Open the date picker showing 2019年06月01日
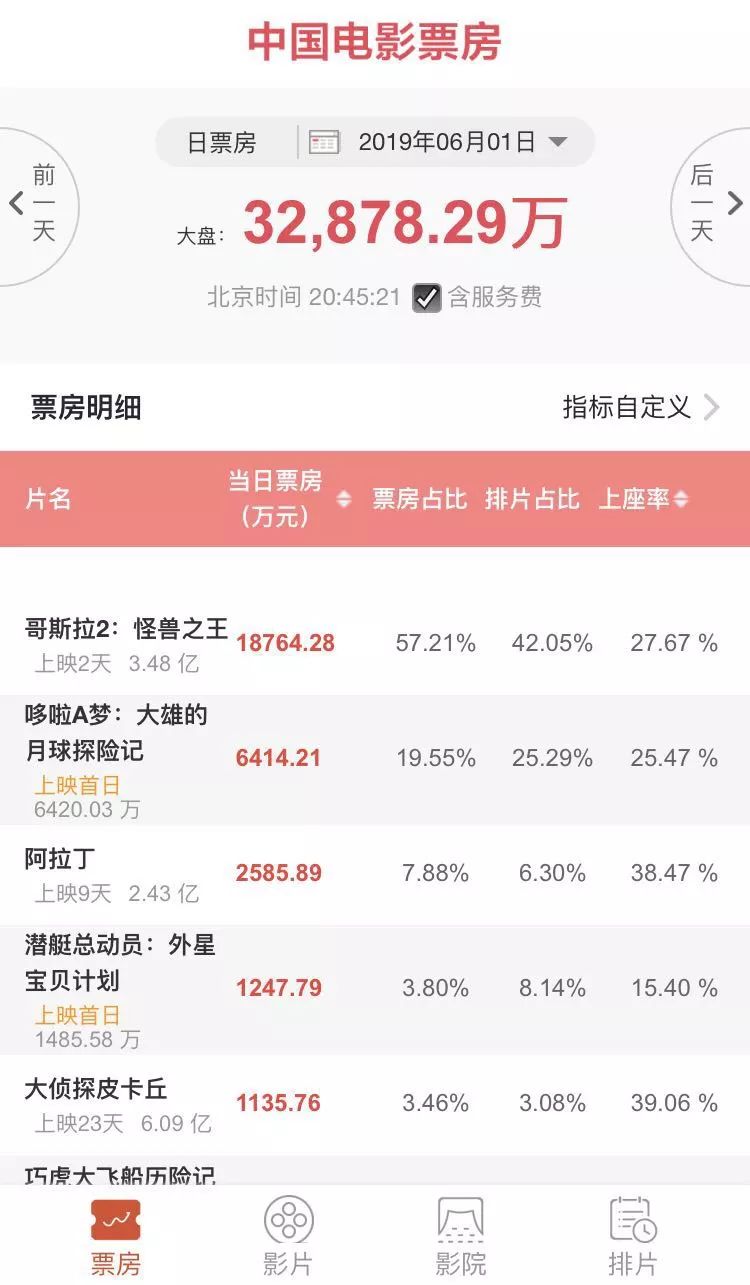The image size is (750, 1285). click(x=438, y=142)
